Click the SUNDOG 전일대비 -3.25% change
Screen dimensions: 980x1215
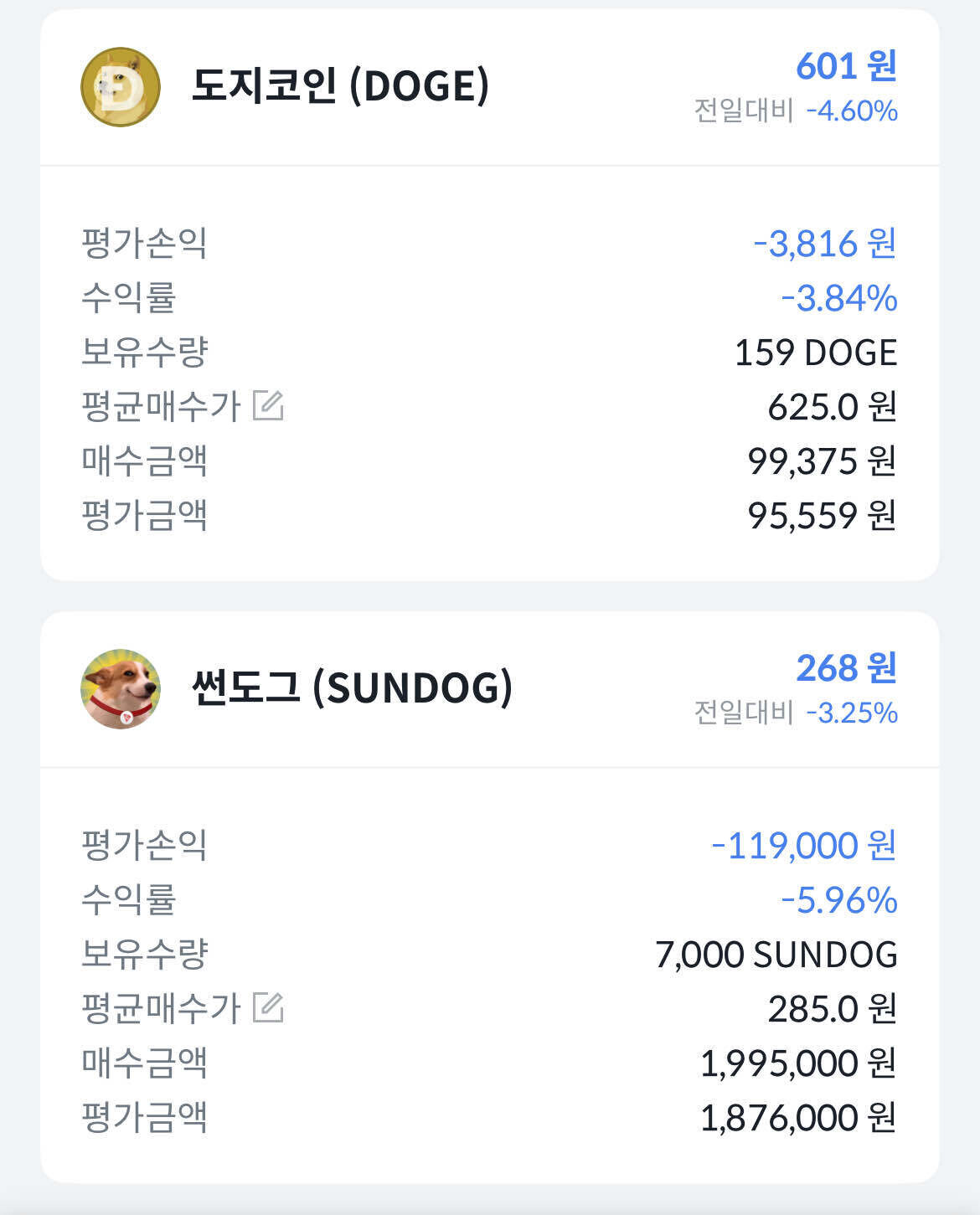tap(796, 715)
